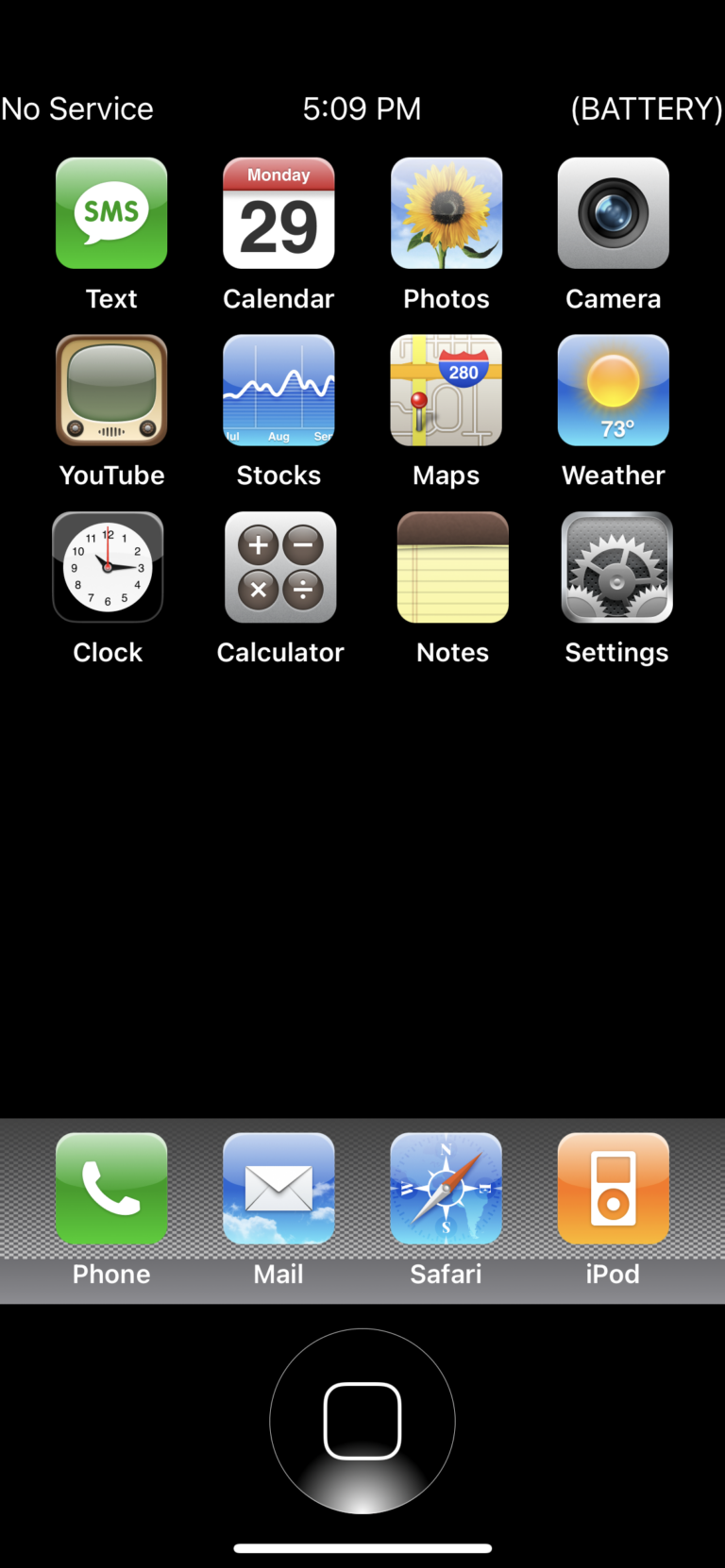Open the Photos app
Screen dimensions: 725x1568
pos(447,213)
